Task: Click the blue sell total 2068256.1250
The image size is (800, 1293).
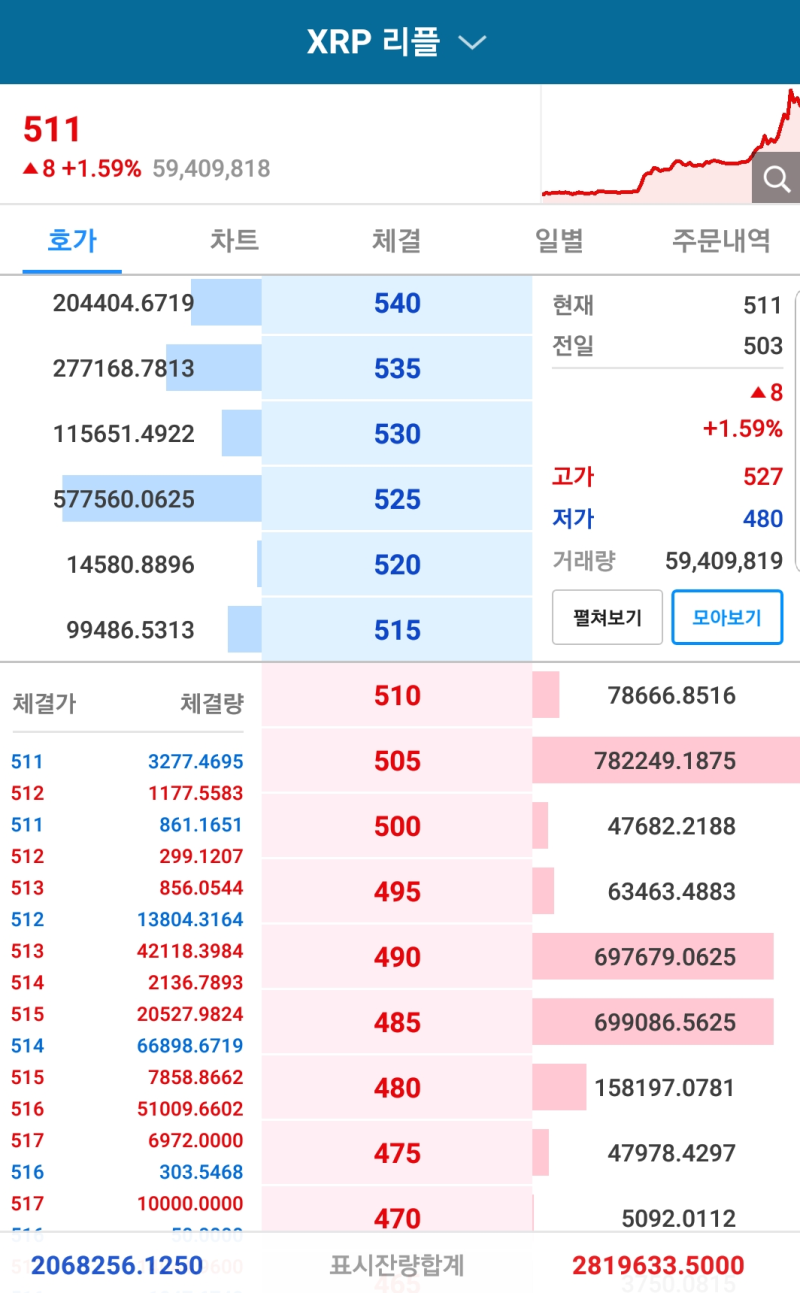Action: (116, 1264)
